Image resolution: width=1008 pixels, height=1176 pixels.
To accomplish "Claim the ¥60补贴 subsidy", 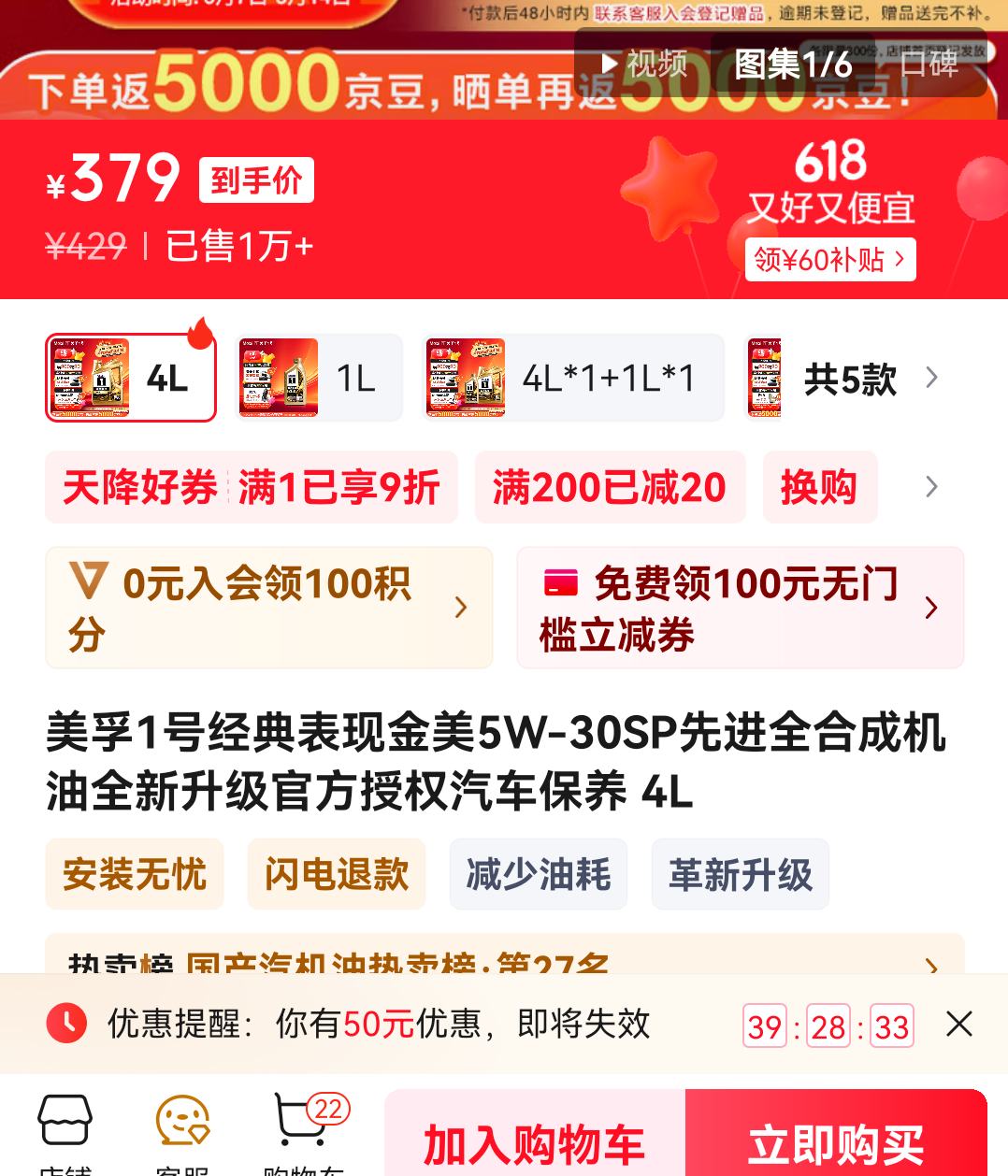I will [x=829, y=259].
